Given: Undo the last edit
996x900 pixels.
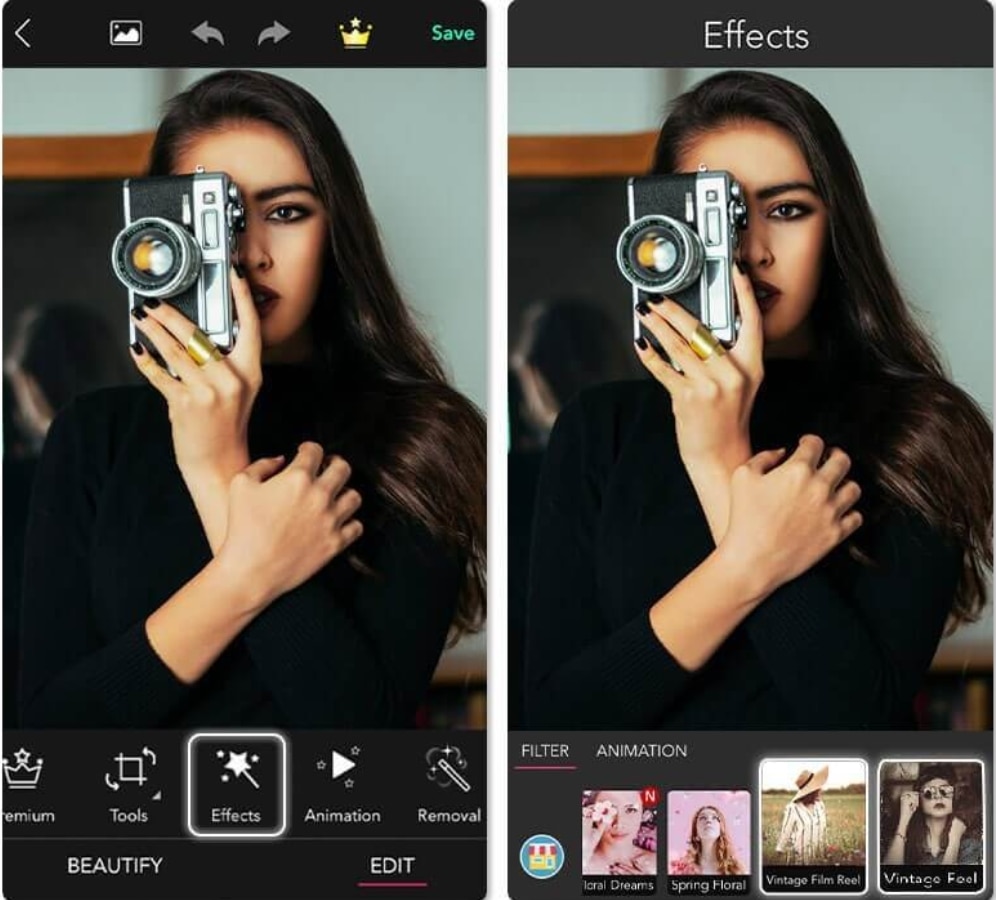Looking at the screenshot, I should pos(208,33).
